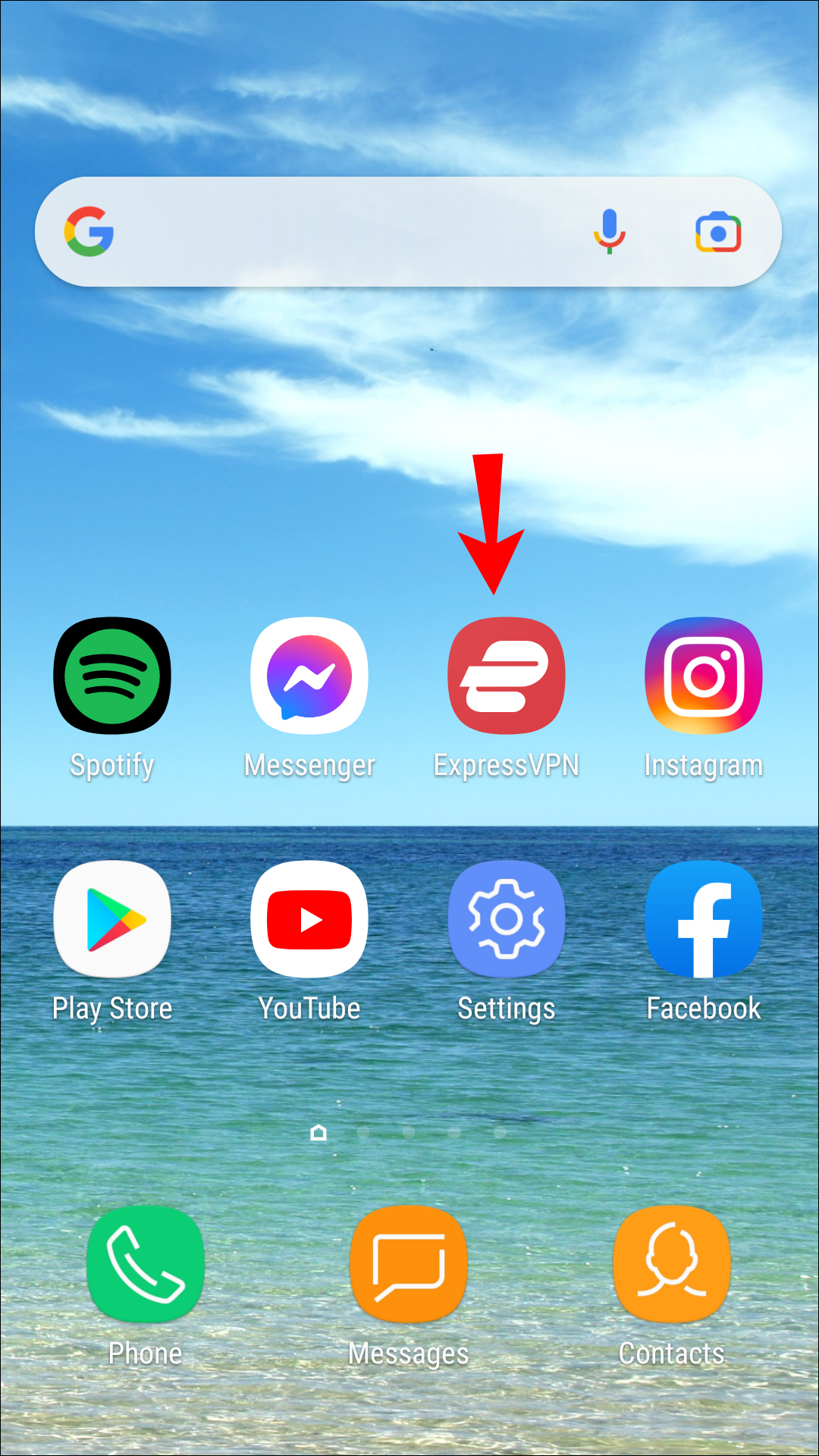Image resolution: width=819 pixels, height=1456 pixels.
Task: Launch the Facebook app
Action: point(704,919)
